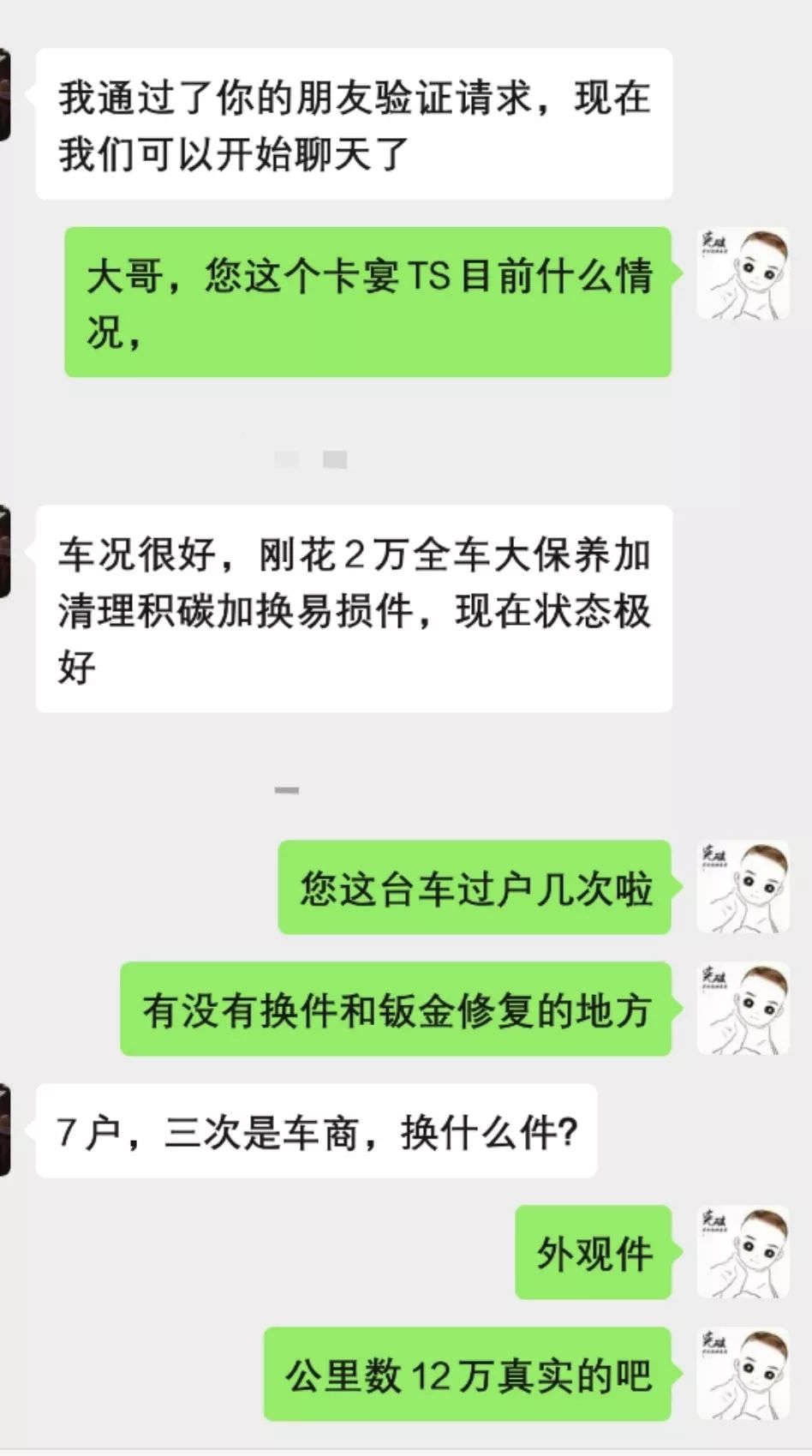Click the green 大哥，您这个卡宴TS message bubble
Screen dimensions: 812x1456
(x=368, y=300)
